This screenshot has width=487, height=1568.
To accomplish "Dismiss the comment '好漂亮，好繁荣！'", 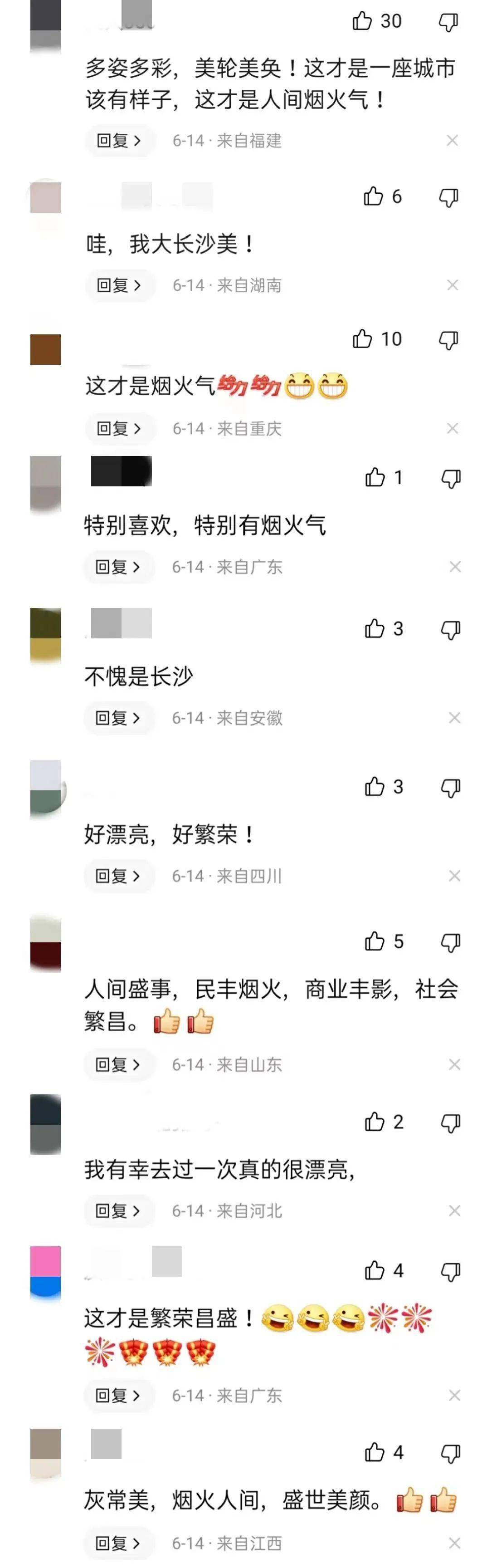I will click(x=454, y=876).
